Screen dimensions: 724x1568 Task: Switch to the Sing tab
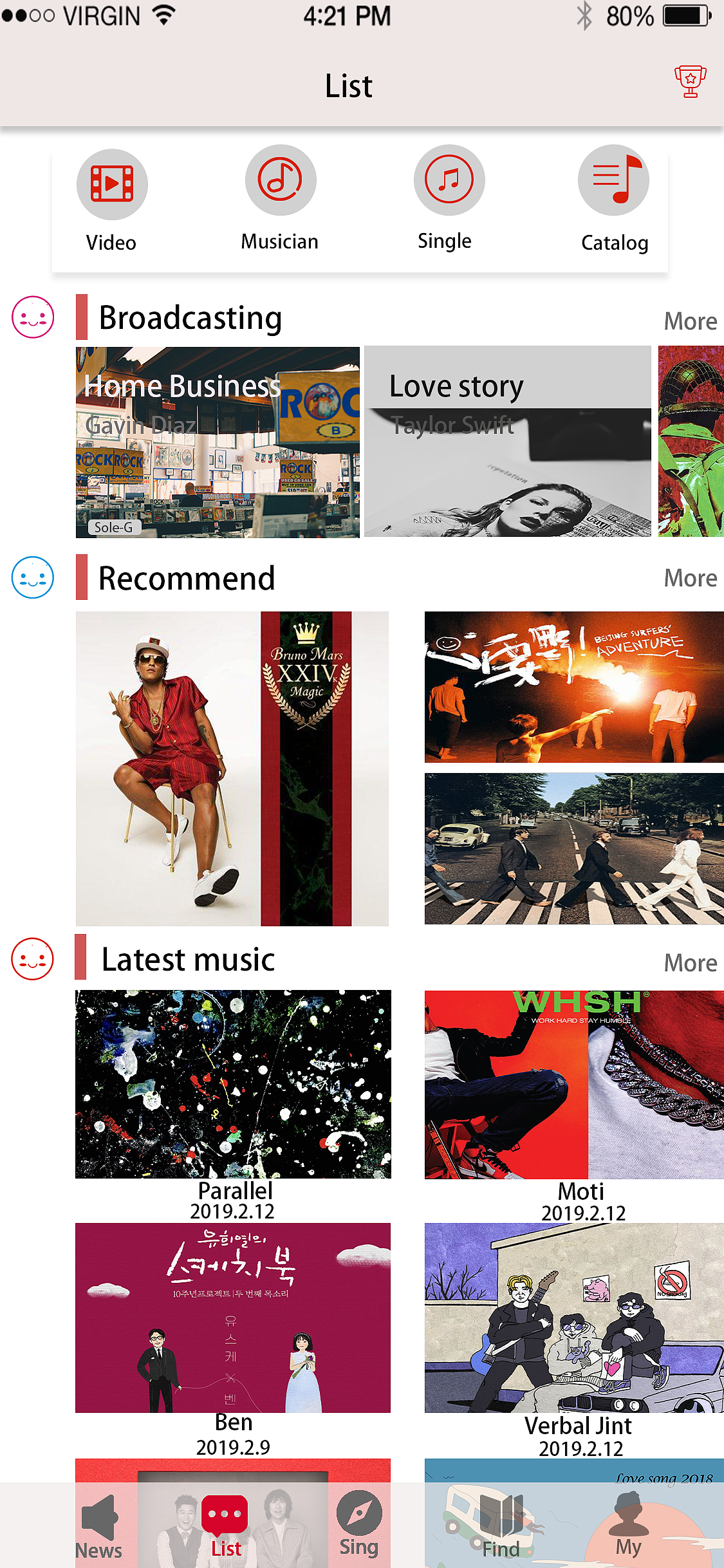click(x=358, y=1524)
